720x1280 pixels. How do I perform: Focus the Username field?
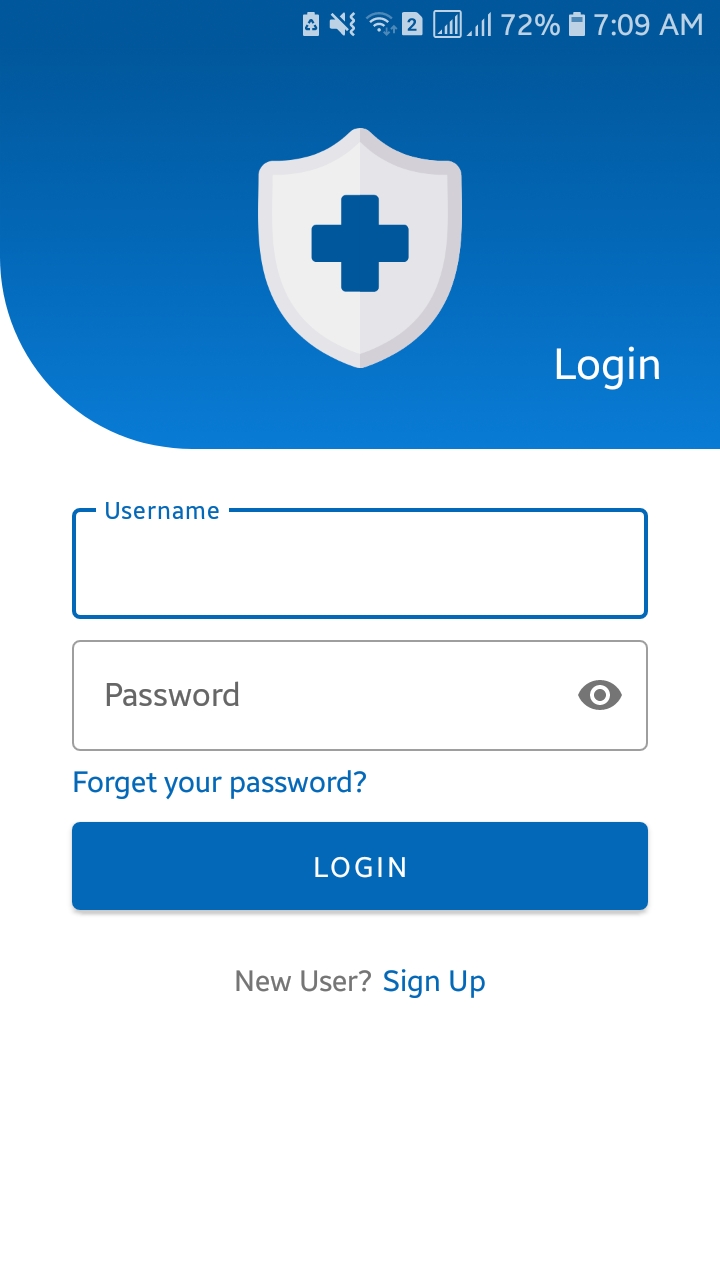tap(360, 565)
